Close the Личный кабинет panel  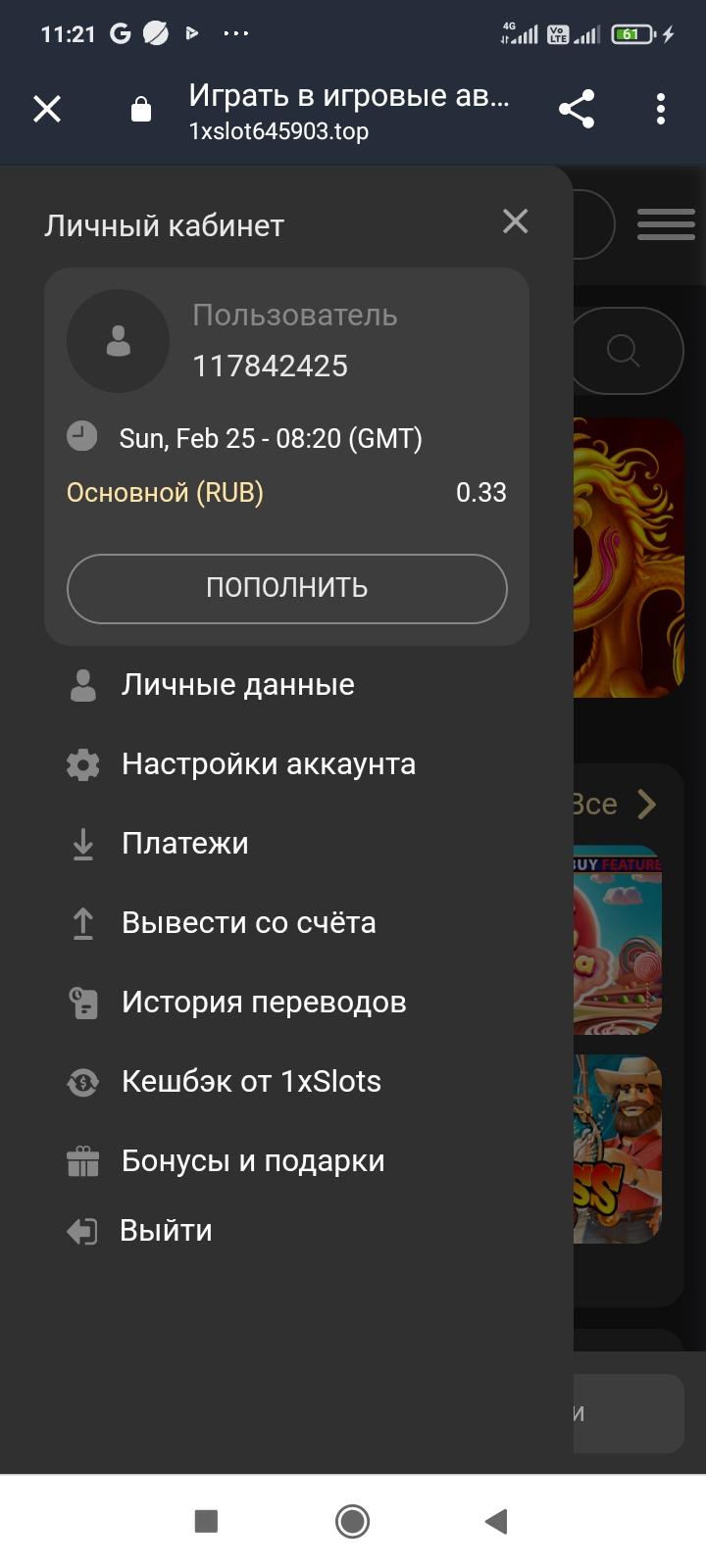(515, 221)
